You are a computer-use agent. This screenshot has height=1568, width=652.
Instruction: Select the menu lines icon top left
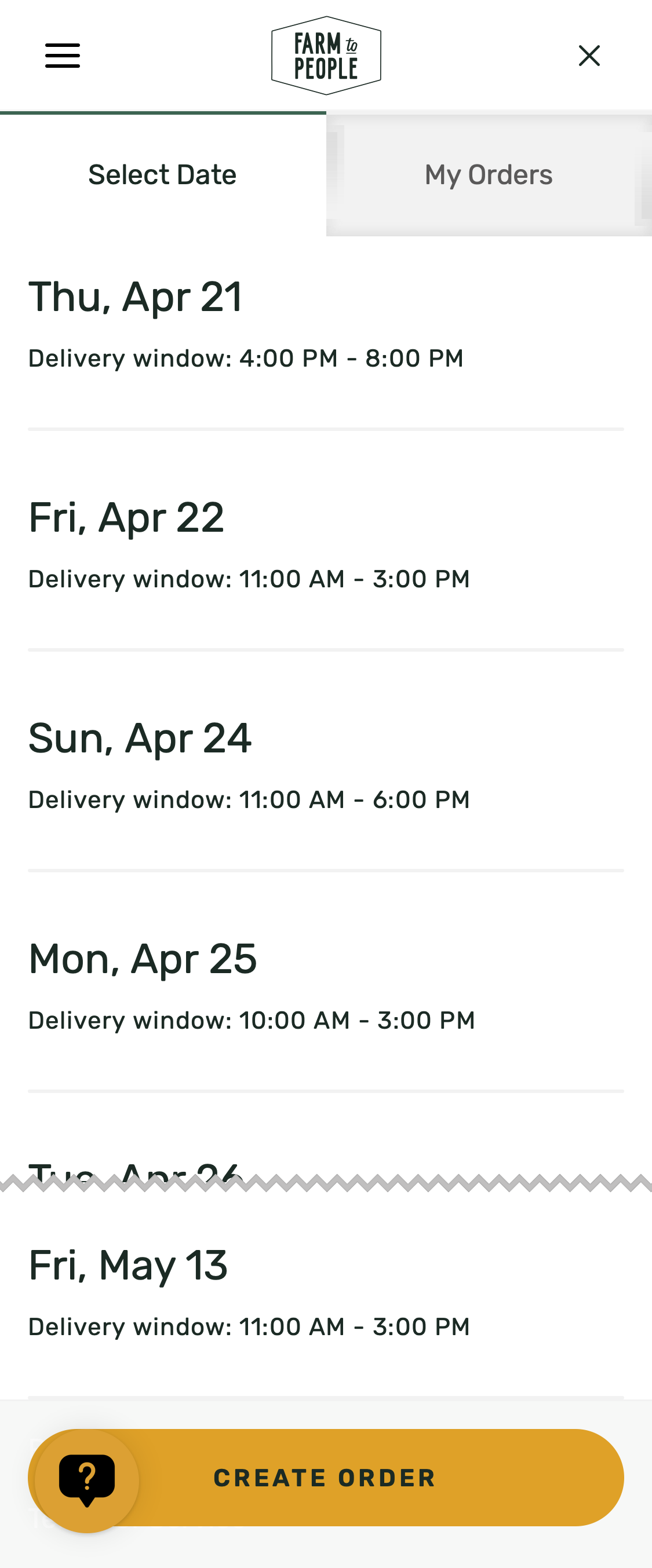[61, 56]
